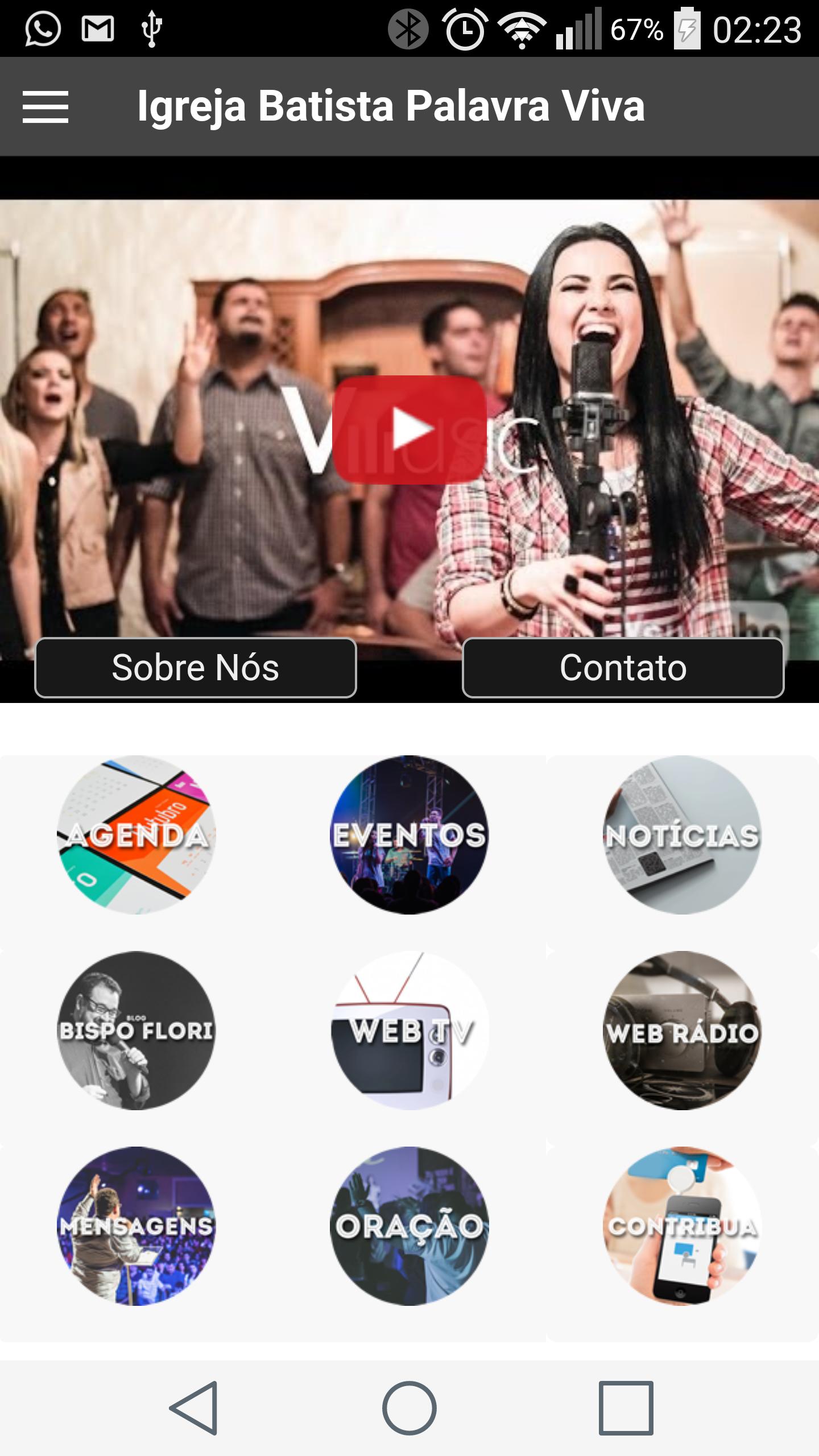Play the YouTube video

(409, 429)
